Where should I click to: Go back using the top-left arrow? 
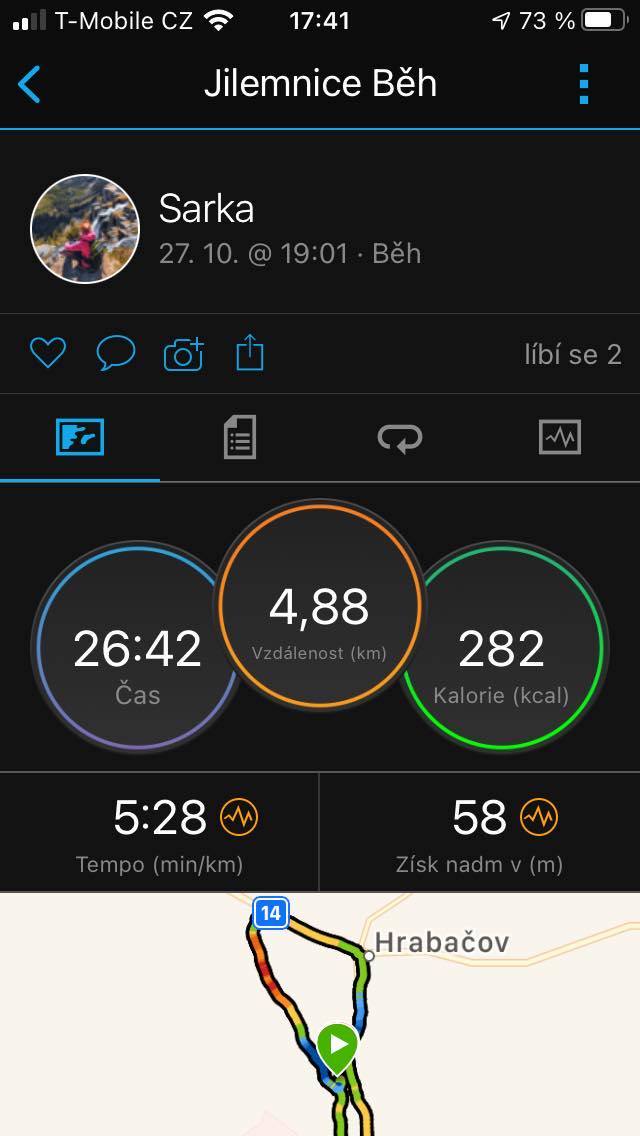tap(29, 84)
